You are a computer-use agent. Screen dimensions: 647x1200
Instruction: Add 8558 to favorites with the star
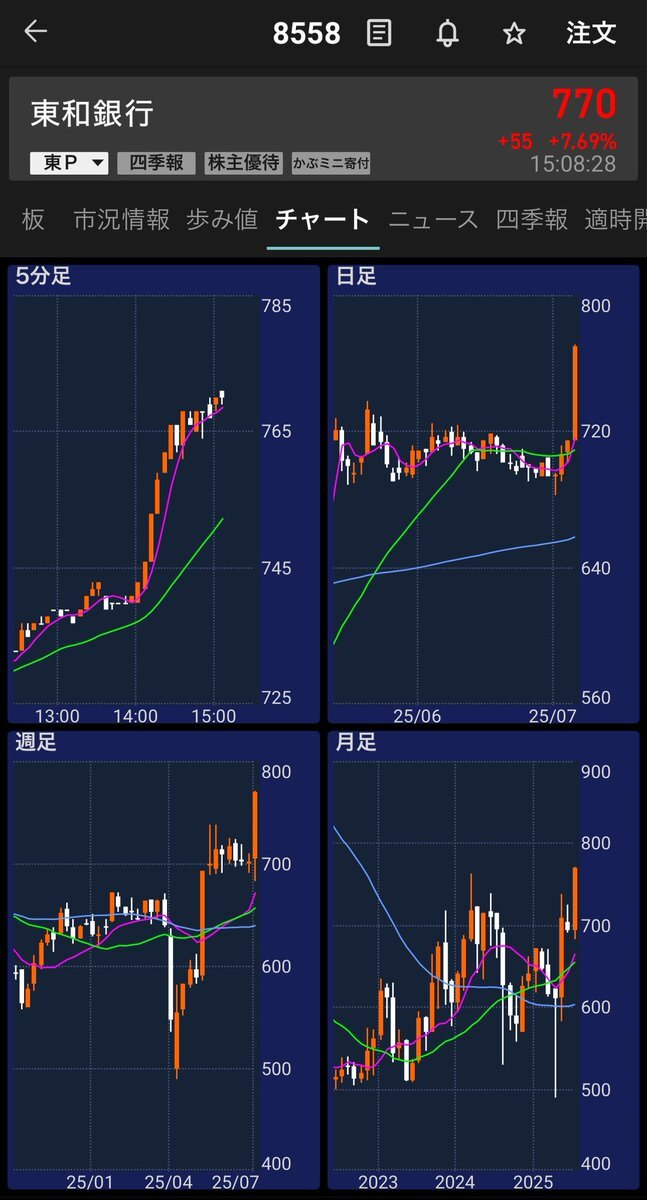[x=514, y=33]
